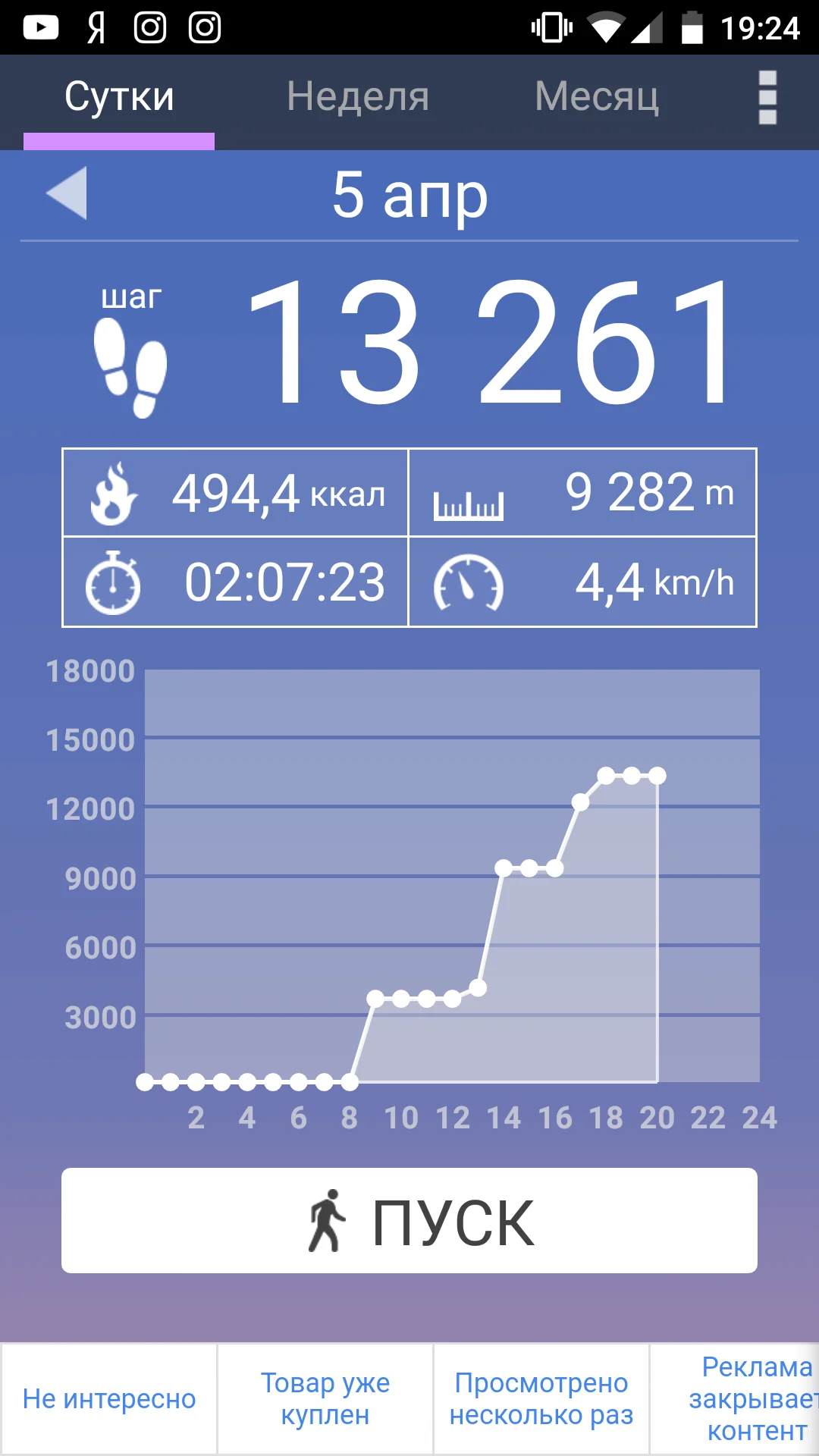
Task: Open the three-dot overflow menu
Action: coord(767,97)
